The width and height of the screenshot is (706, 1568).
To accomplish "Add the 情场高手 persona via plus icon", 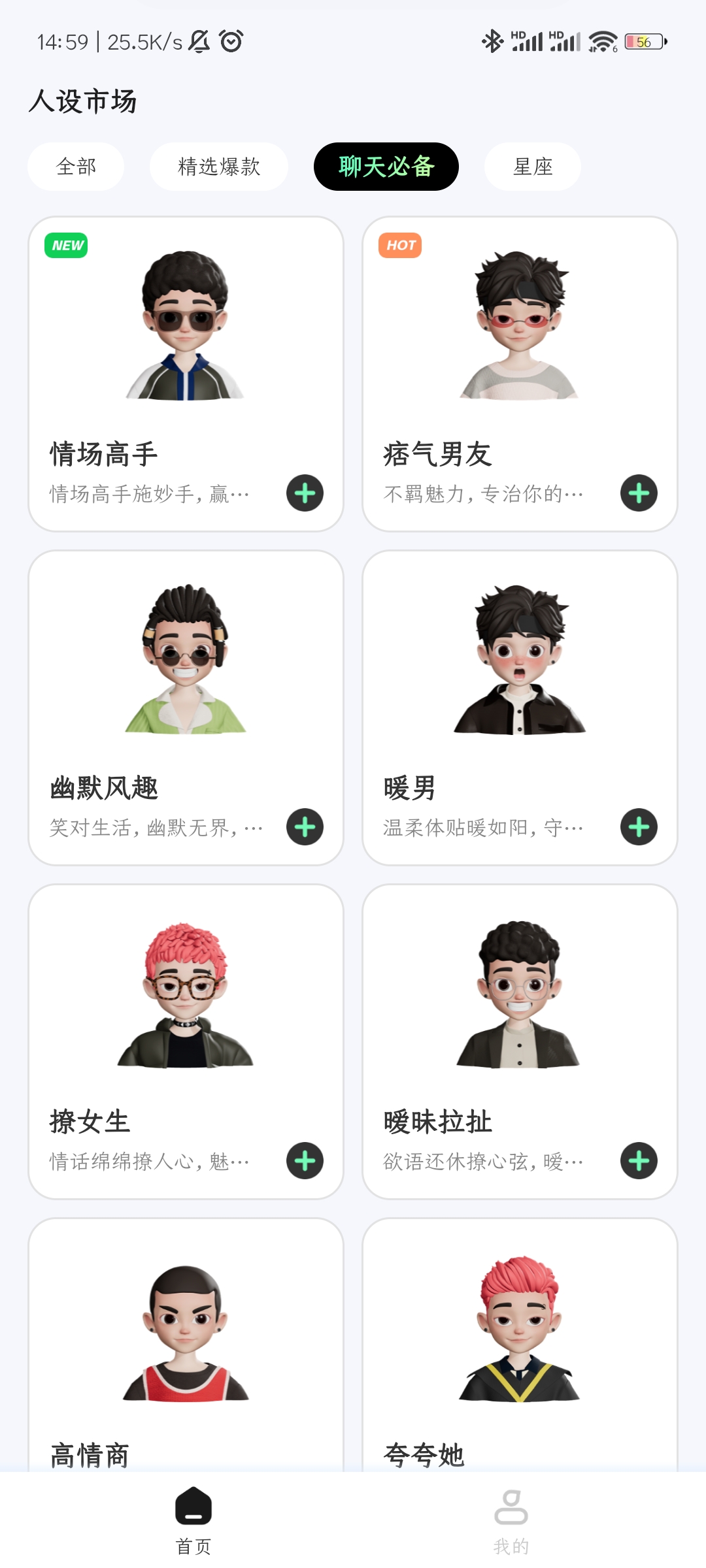I will [304, 493].
